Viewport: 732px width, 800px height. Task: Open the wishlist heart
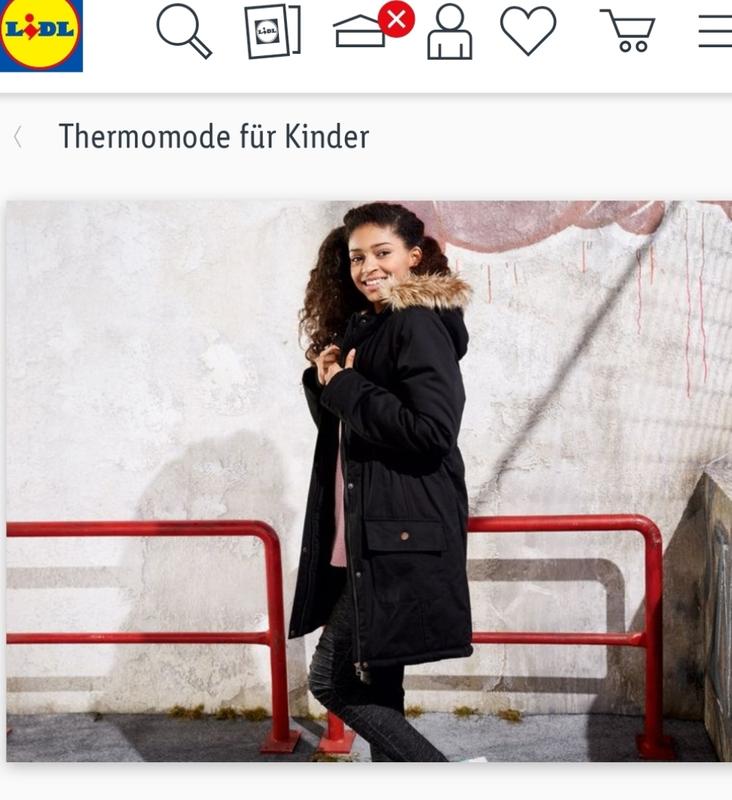tap(528, 31)
